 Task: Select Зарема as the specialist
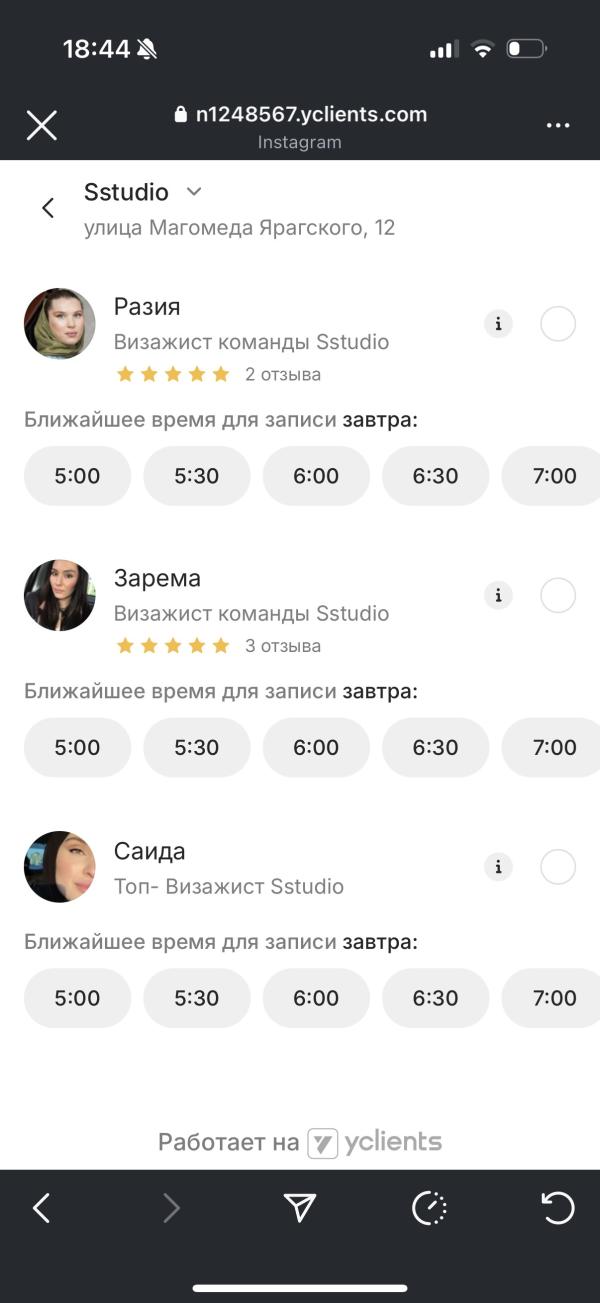click(x=557, y=596)
